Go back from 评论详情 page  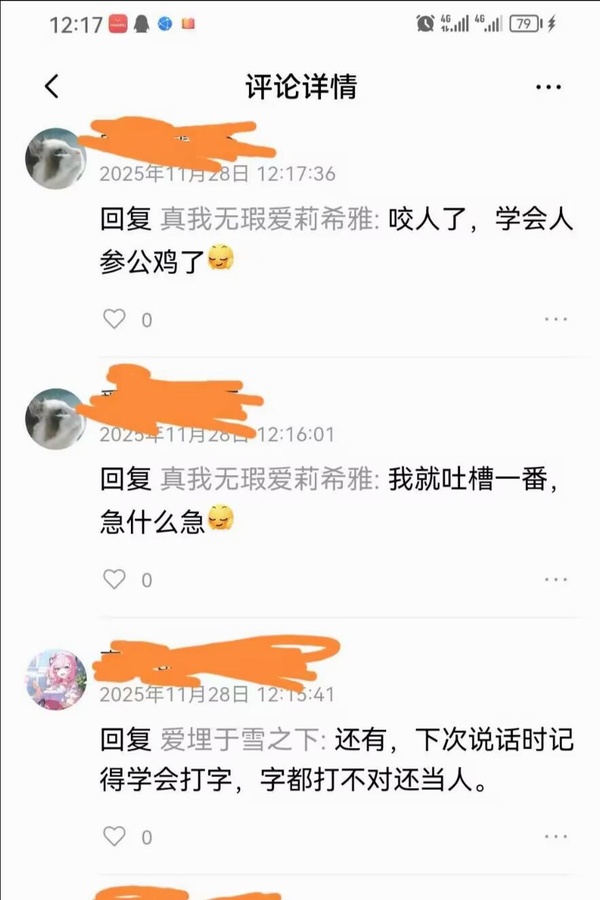(x=52, y=87)
